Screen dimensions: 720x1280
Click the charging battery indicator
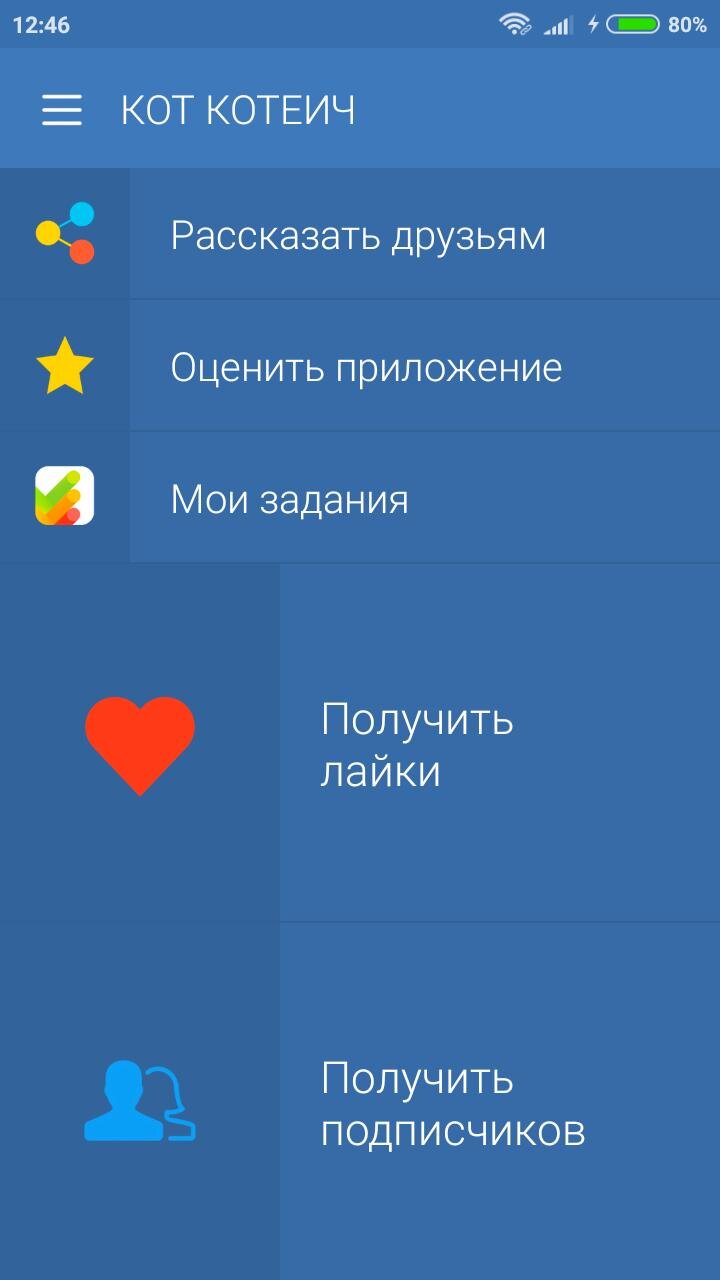click(634, 22)
